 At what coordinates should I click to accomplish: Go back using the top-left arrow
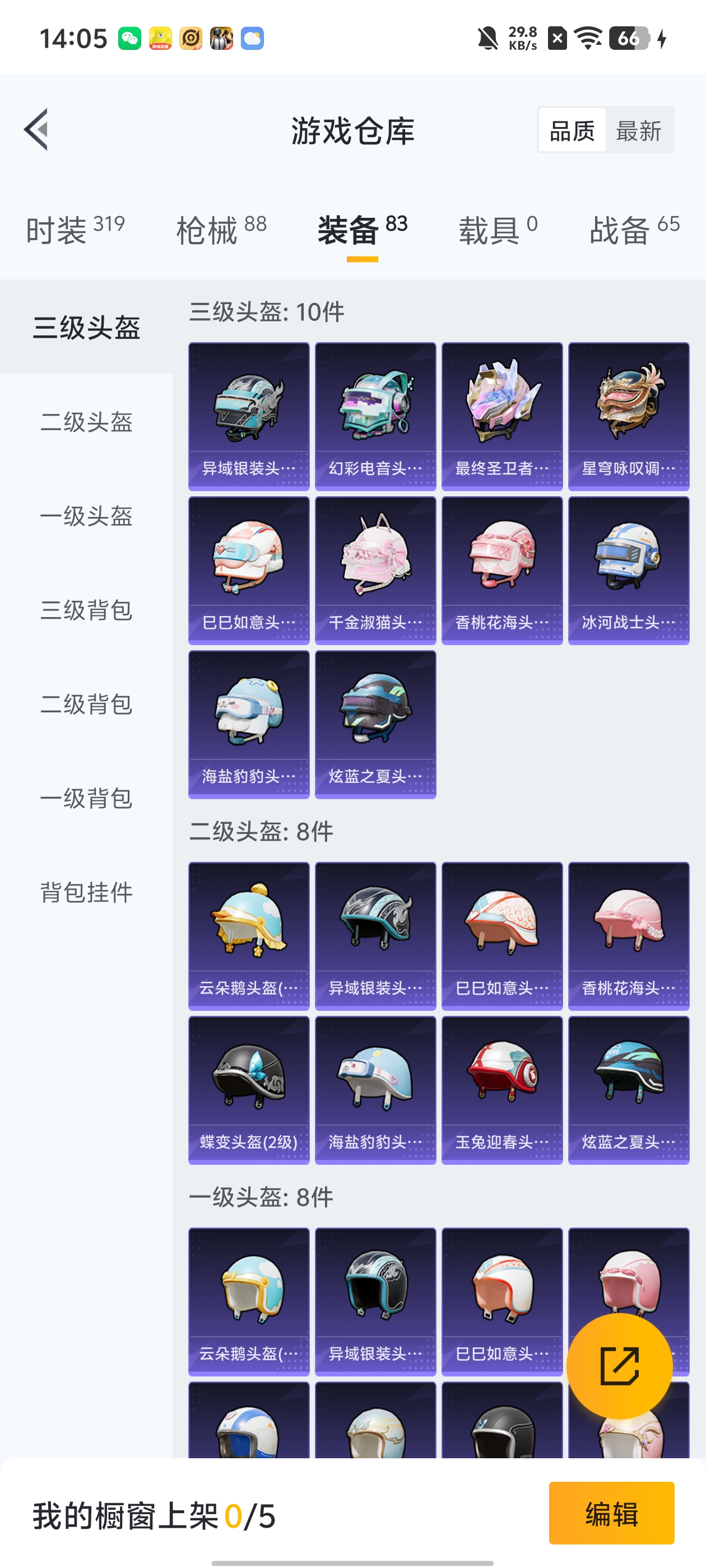pos(36,130)
